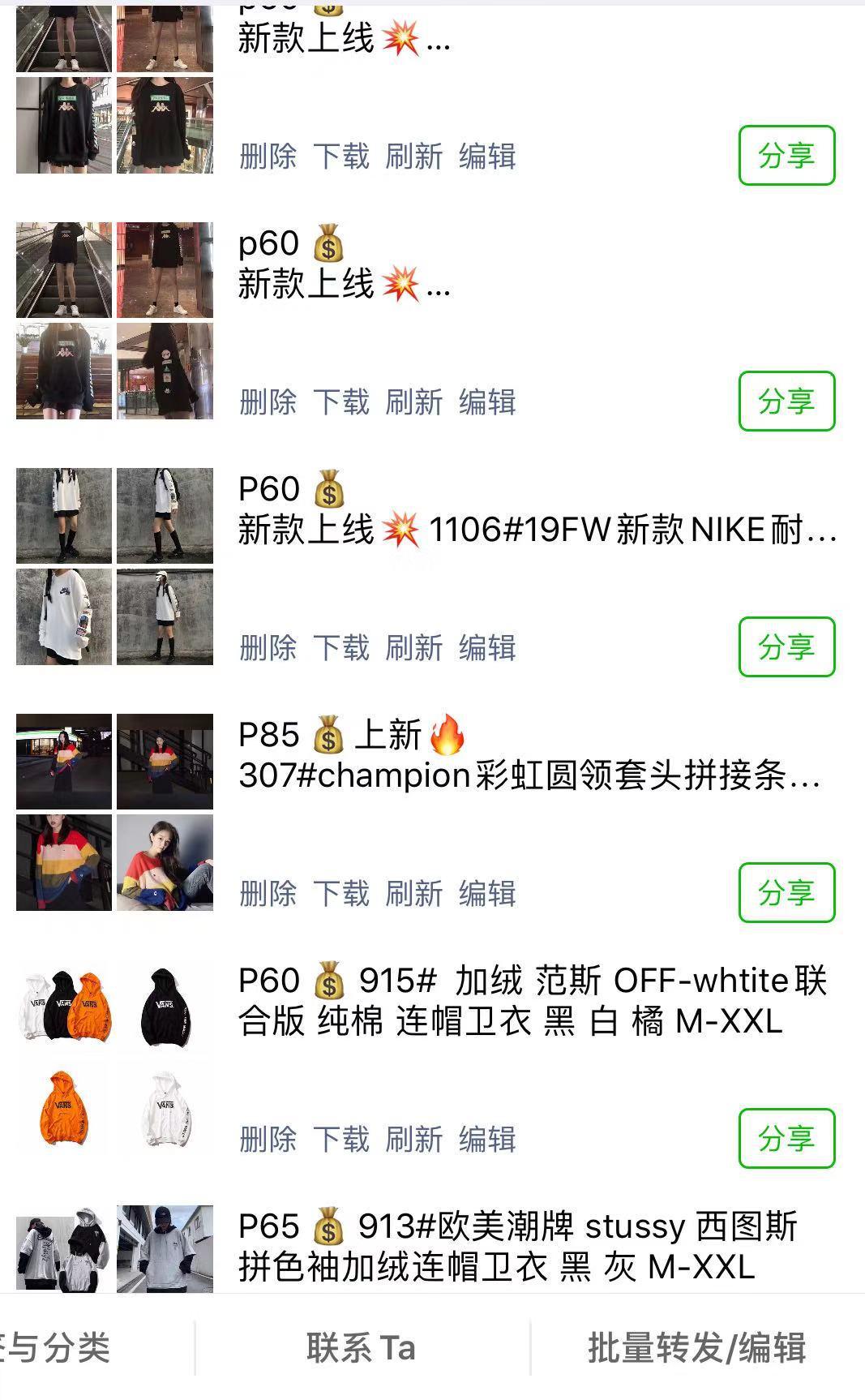The image size is (865, 1400).
Task: Delete the P85 Champion listing
Action: (x=268, y=894)
